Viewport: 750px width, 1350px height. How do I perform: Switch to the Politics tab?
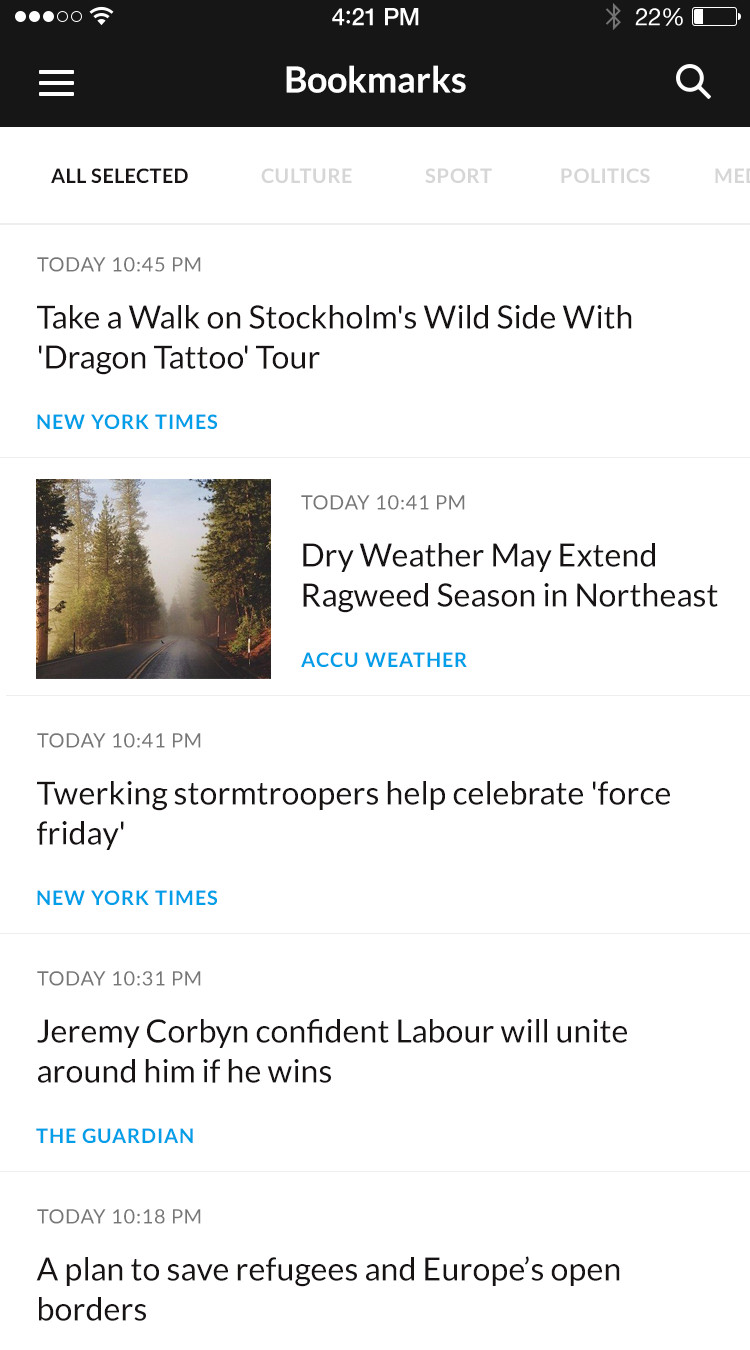[605, 176]
